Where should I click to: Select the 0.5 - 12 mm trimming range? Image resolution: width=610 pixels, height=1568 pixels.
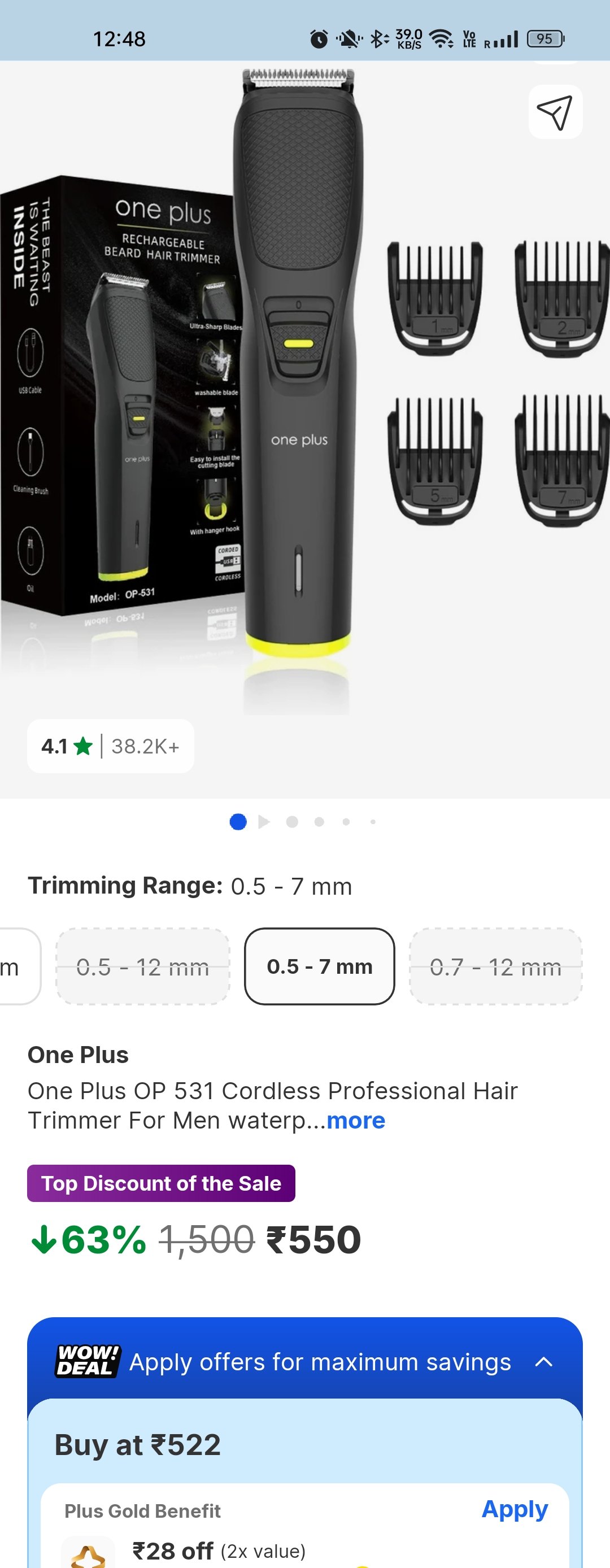(x=142, y=966)
